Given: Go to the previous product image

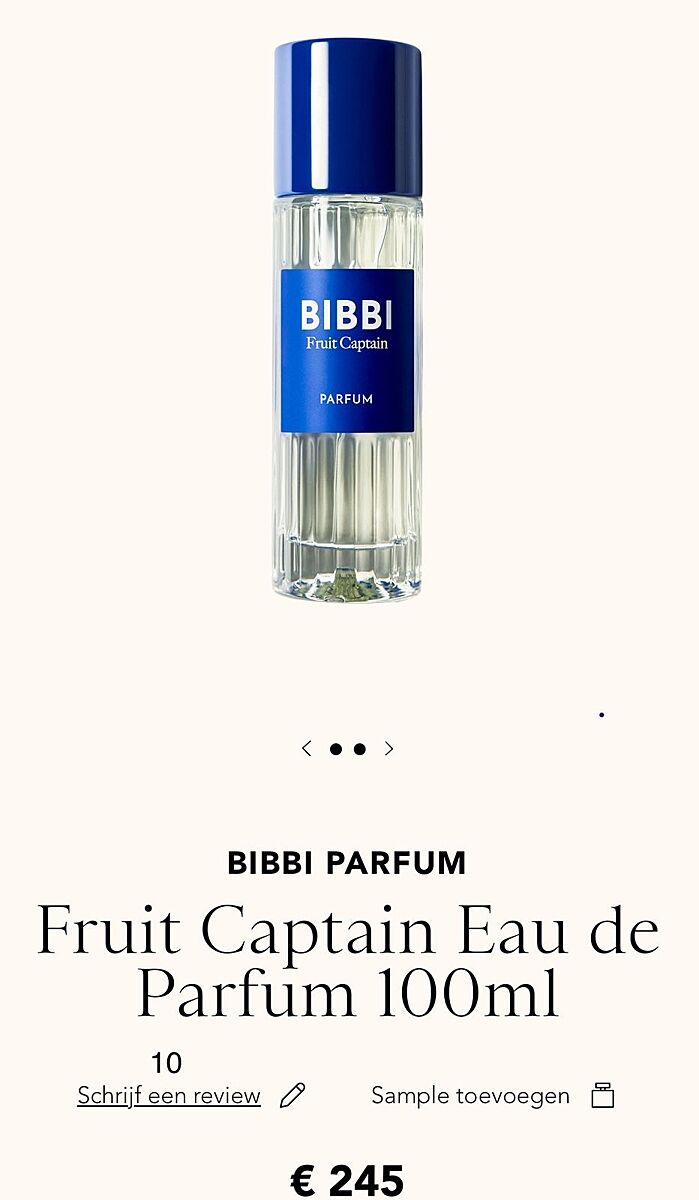Looking at the screenshot, I should 306,748.
